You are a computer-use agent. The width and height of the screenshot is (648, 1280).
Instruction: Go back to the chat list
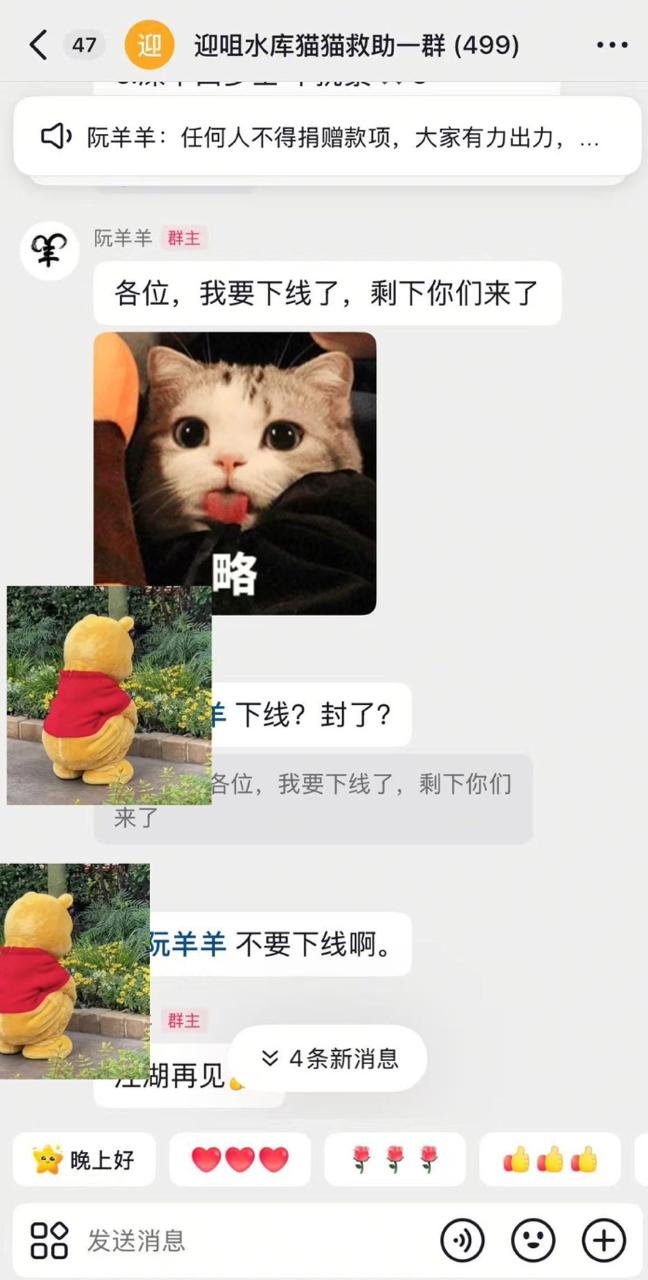point(38,45)
